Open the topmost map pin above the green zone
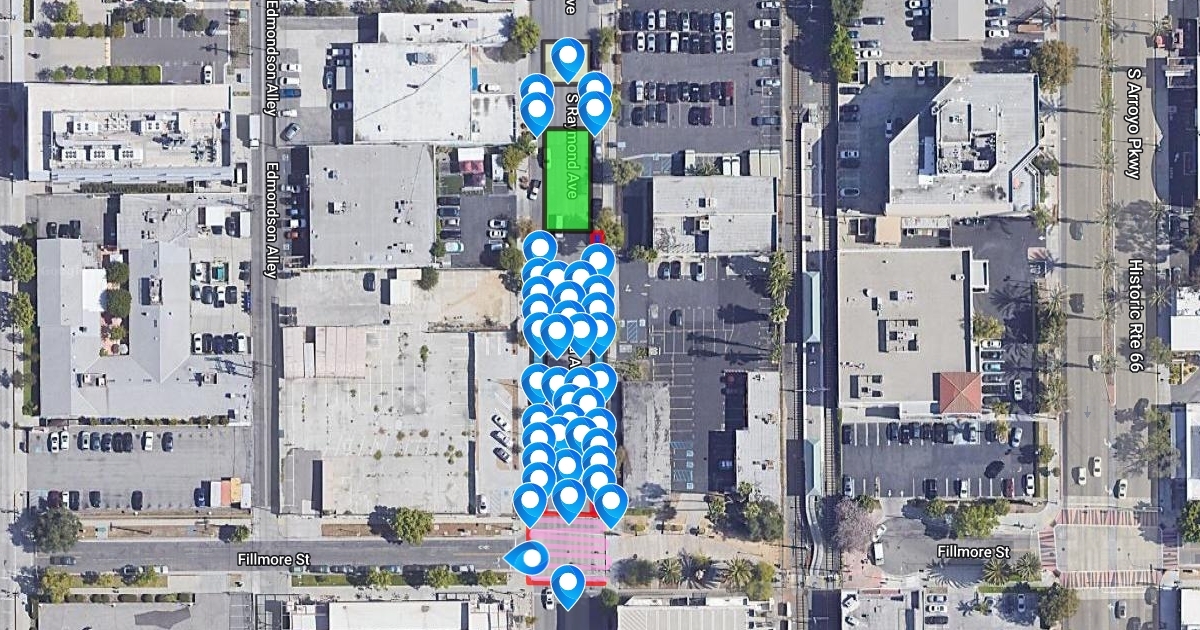The image size is (1200, 630). click(x=568, y=59)
